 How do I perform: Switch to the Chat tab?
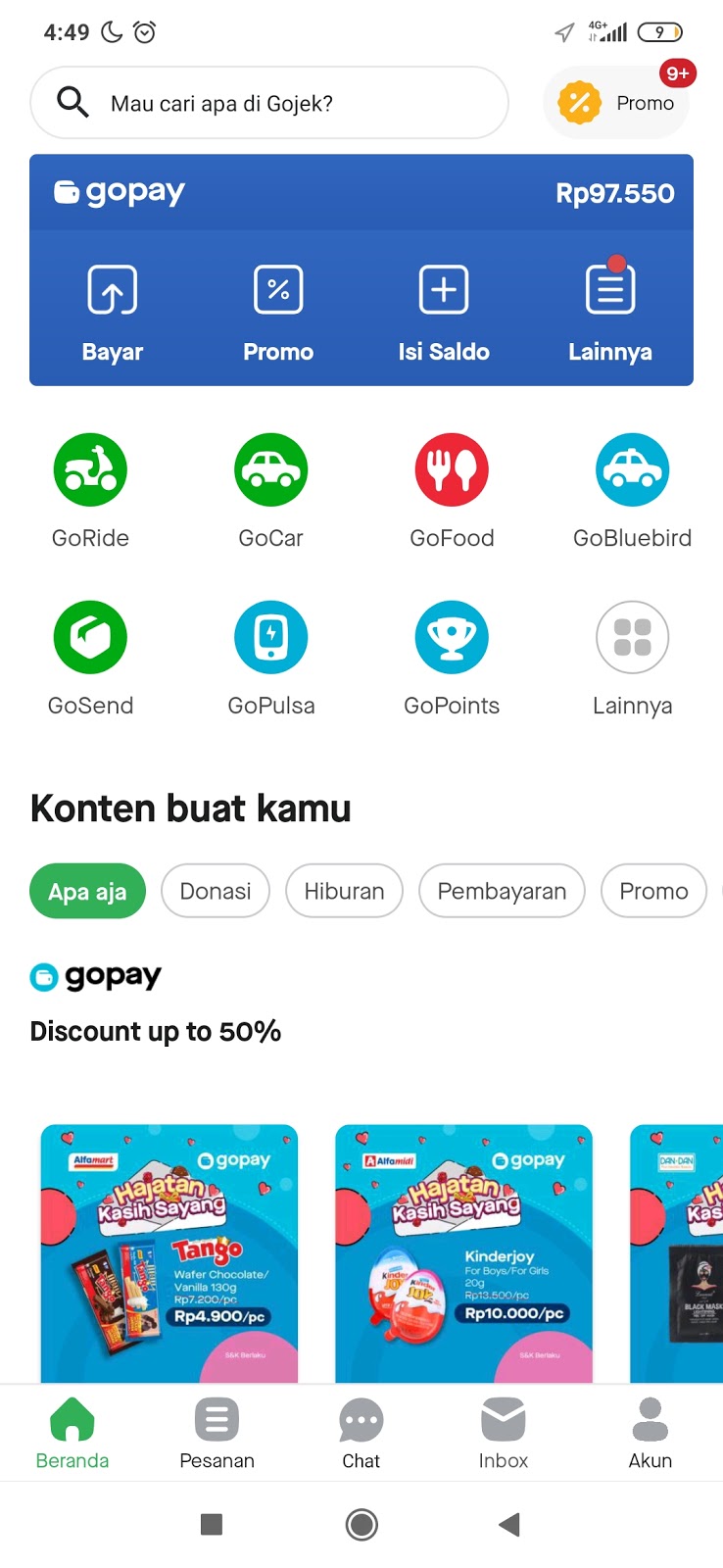(361, 1433)
